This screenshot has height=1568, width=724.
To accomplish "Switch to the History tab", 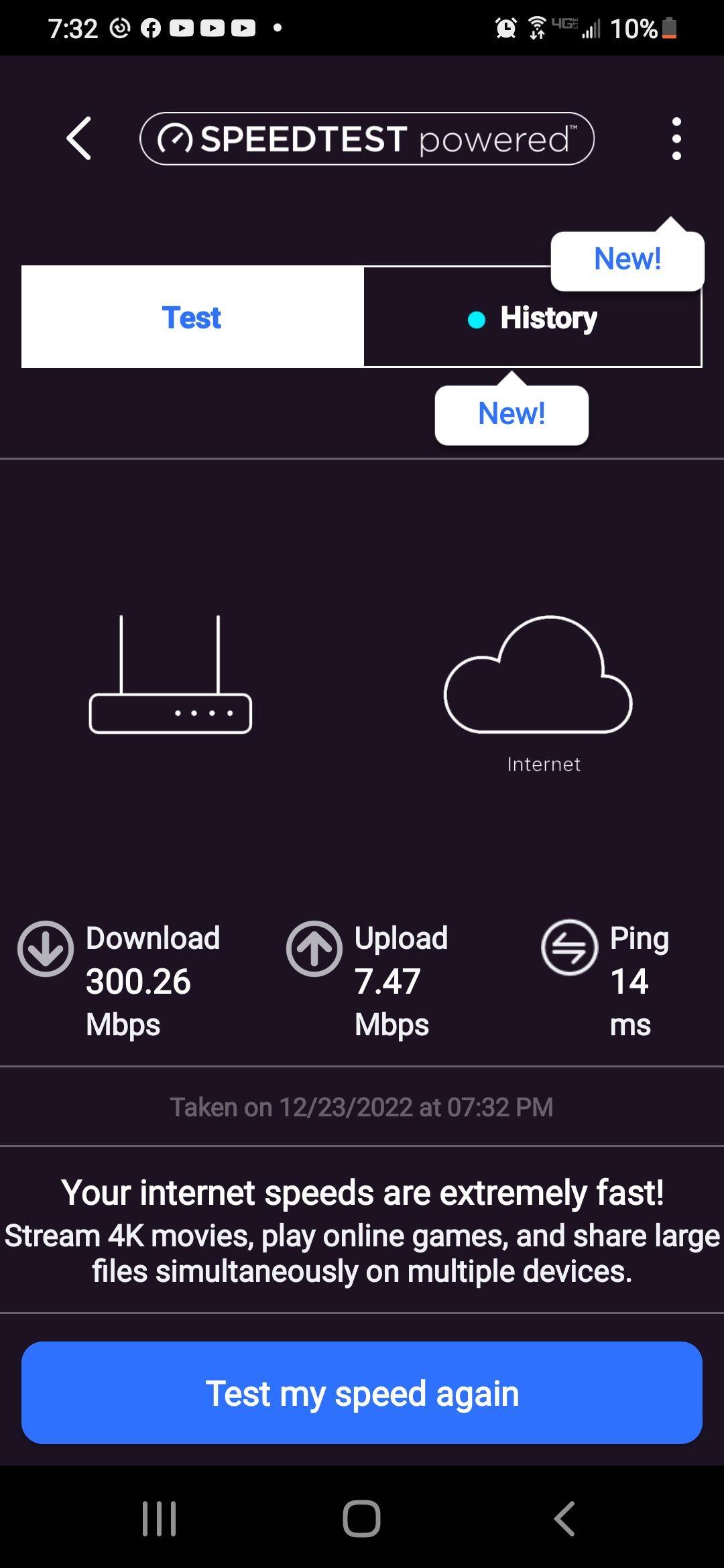I will coord(532,318).
